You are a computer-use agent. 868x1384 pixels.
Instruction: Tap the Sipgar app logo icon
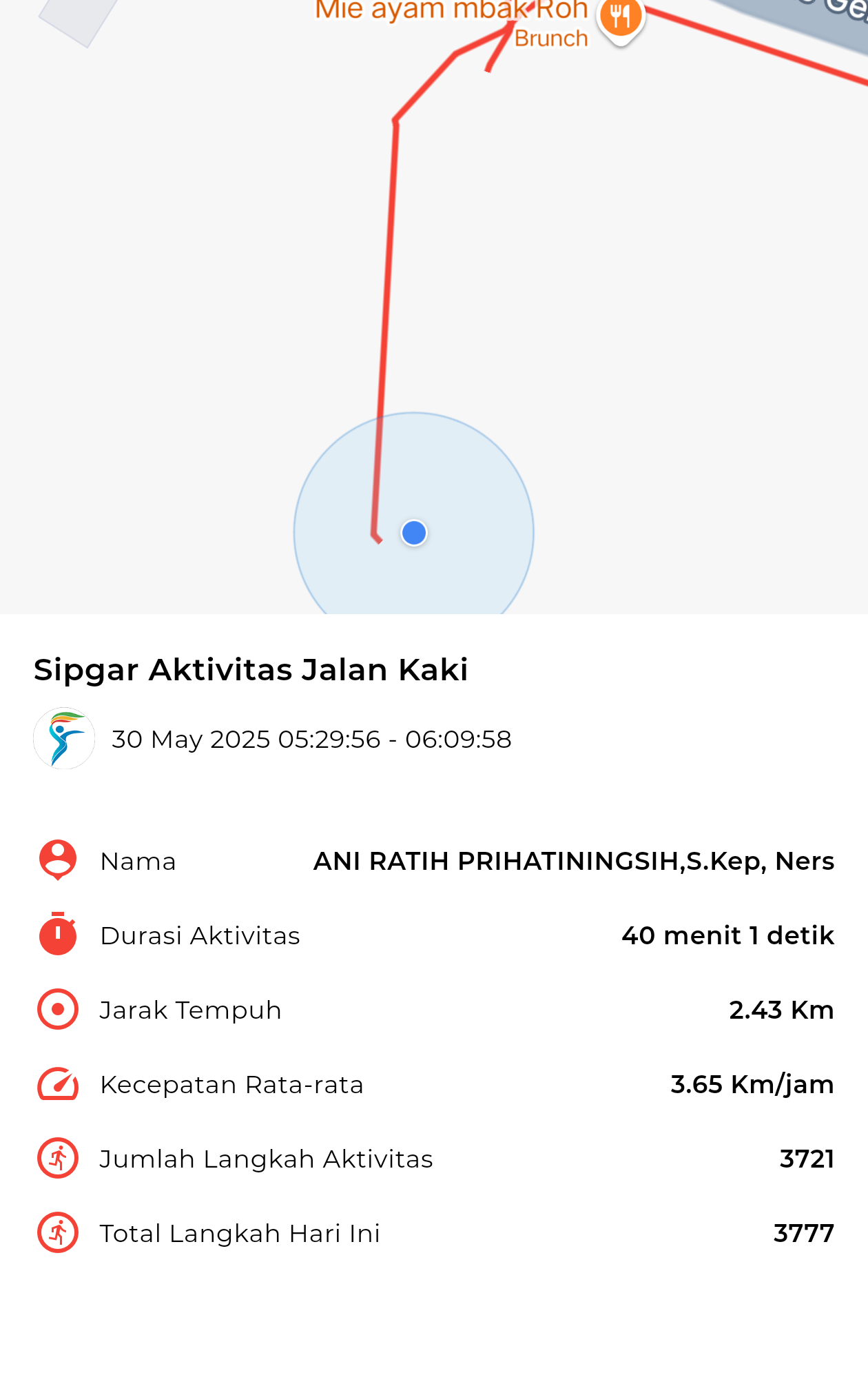click(63, 739)
